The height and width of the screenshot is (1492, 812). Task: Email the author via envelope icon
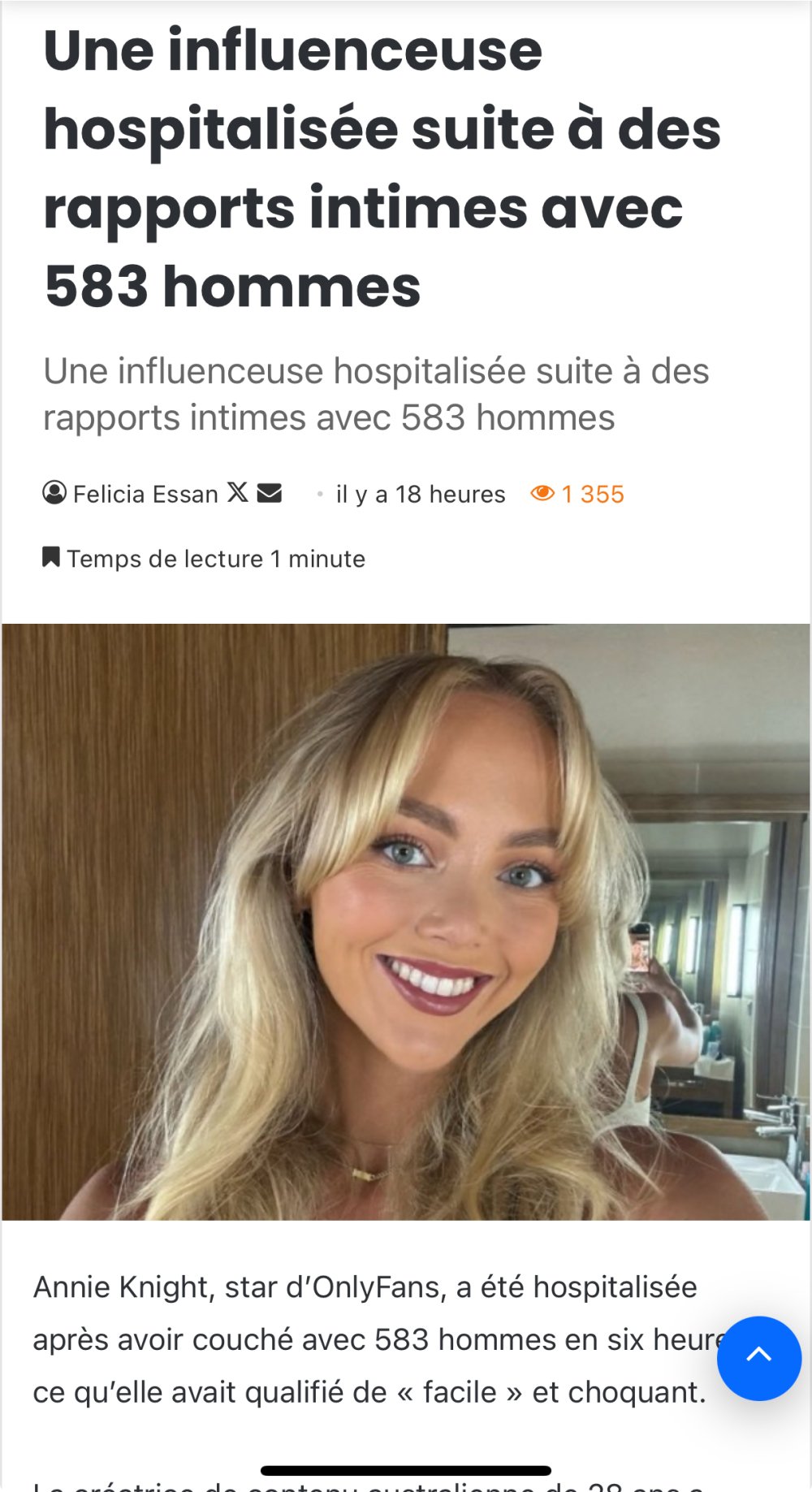[x=269, y=493]
